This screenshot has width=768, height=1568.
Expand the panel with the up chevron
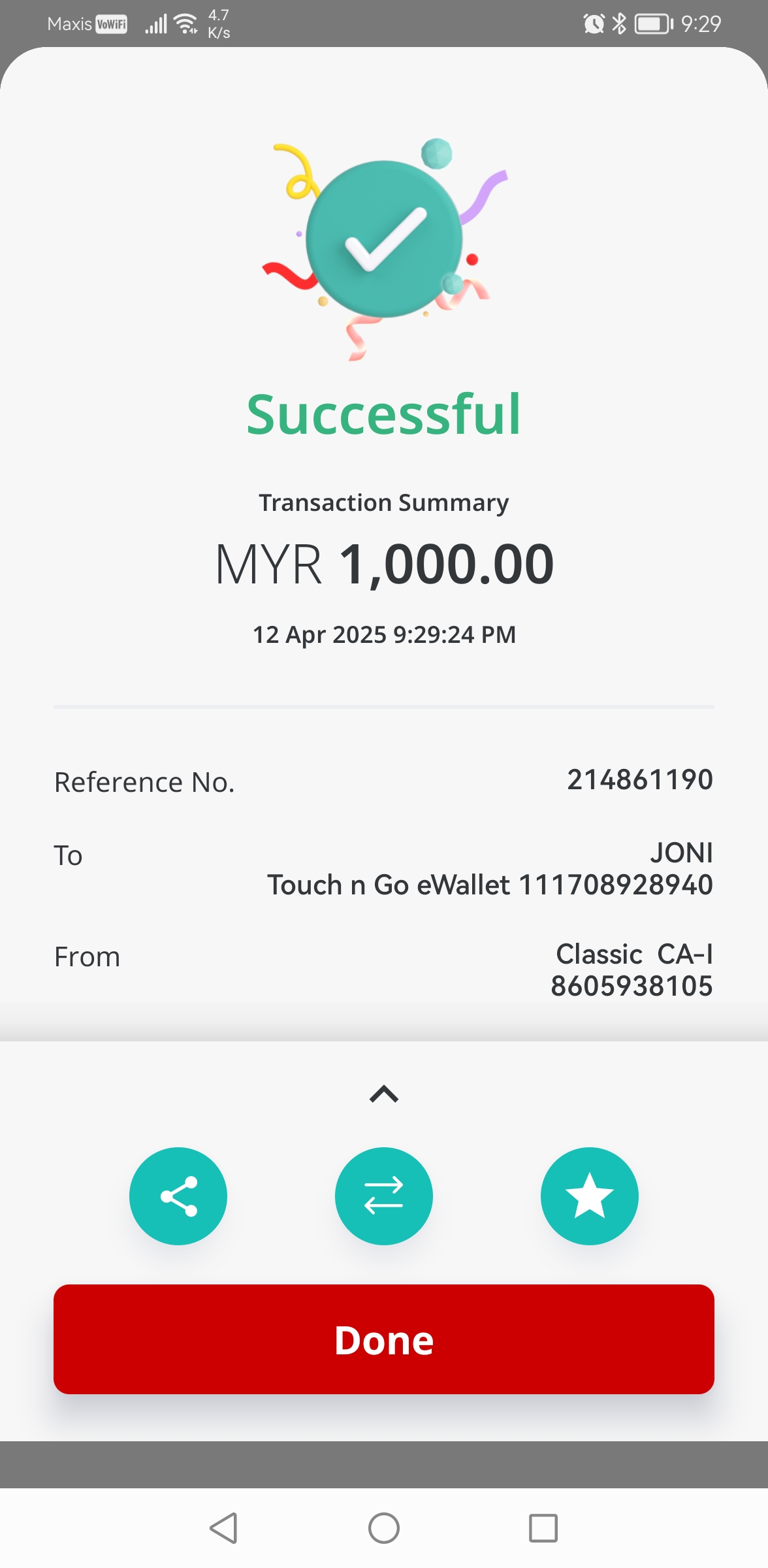point(384,1094)
